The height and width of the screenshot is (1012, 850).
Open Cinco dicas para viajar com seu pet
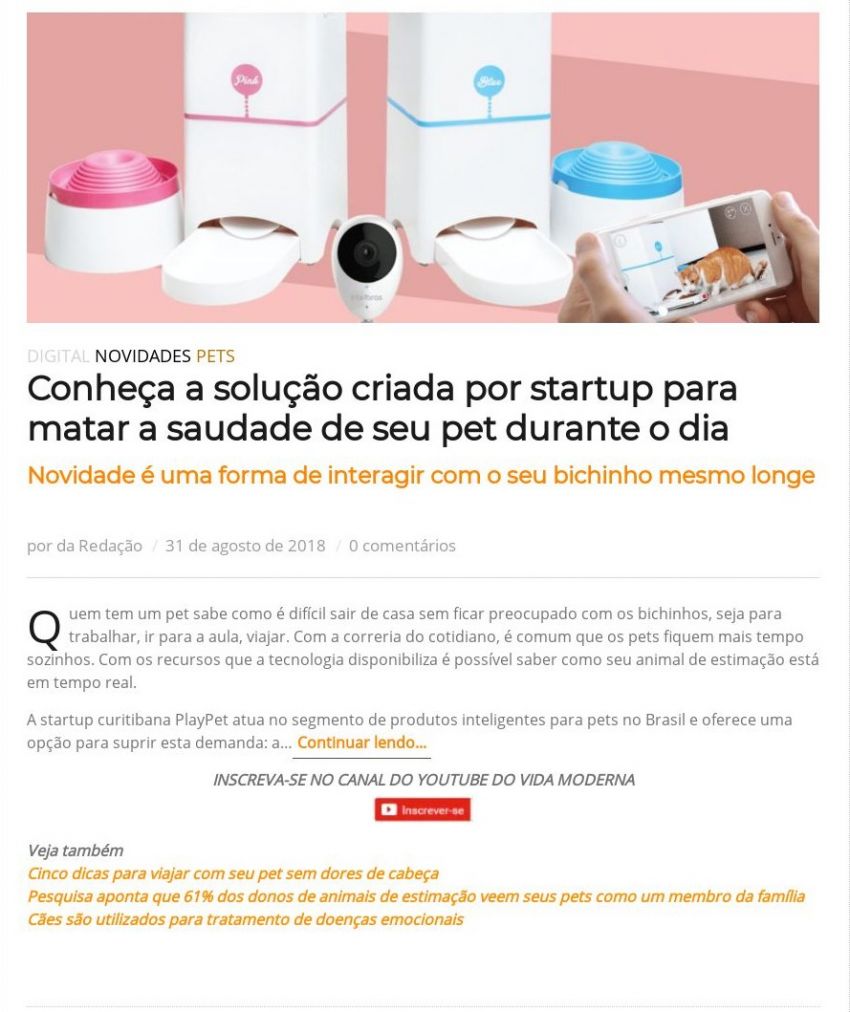click(232, 874)
